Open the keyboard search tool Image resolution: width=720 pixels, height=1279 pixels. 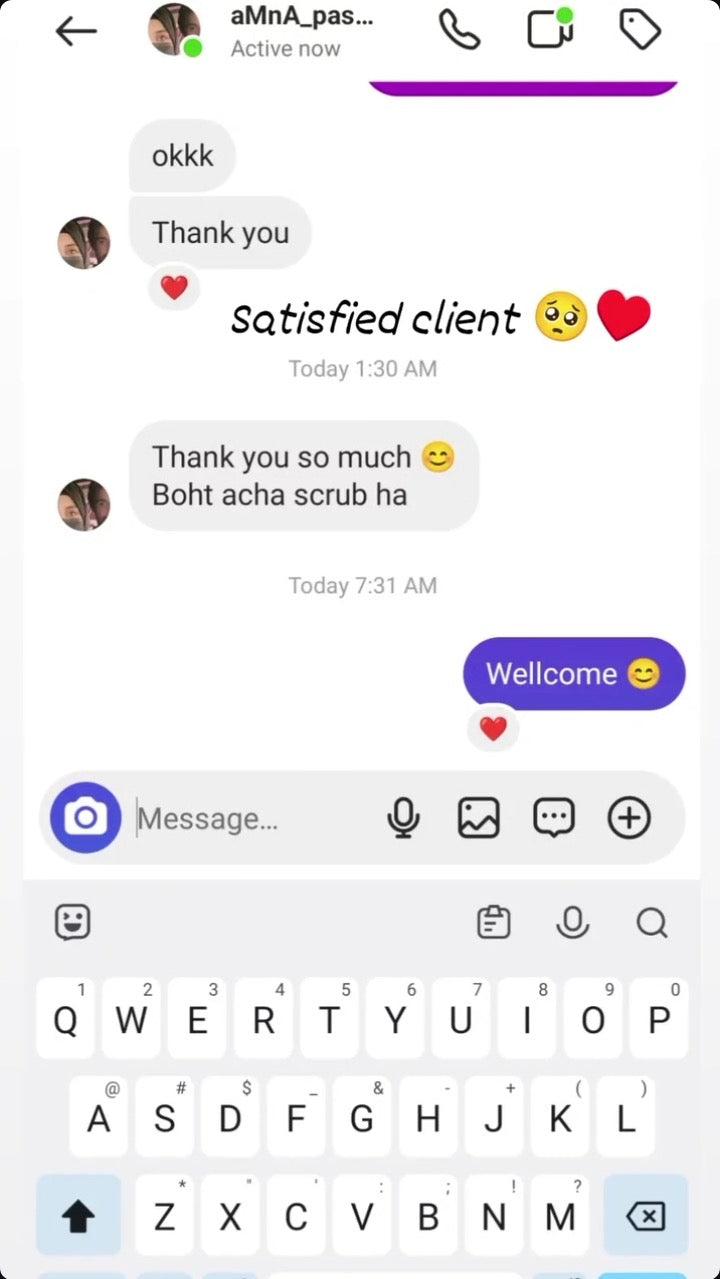click(x=651, y=922)
